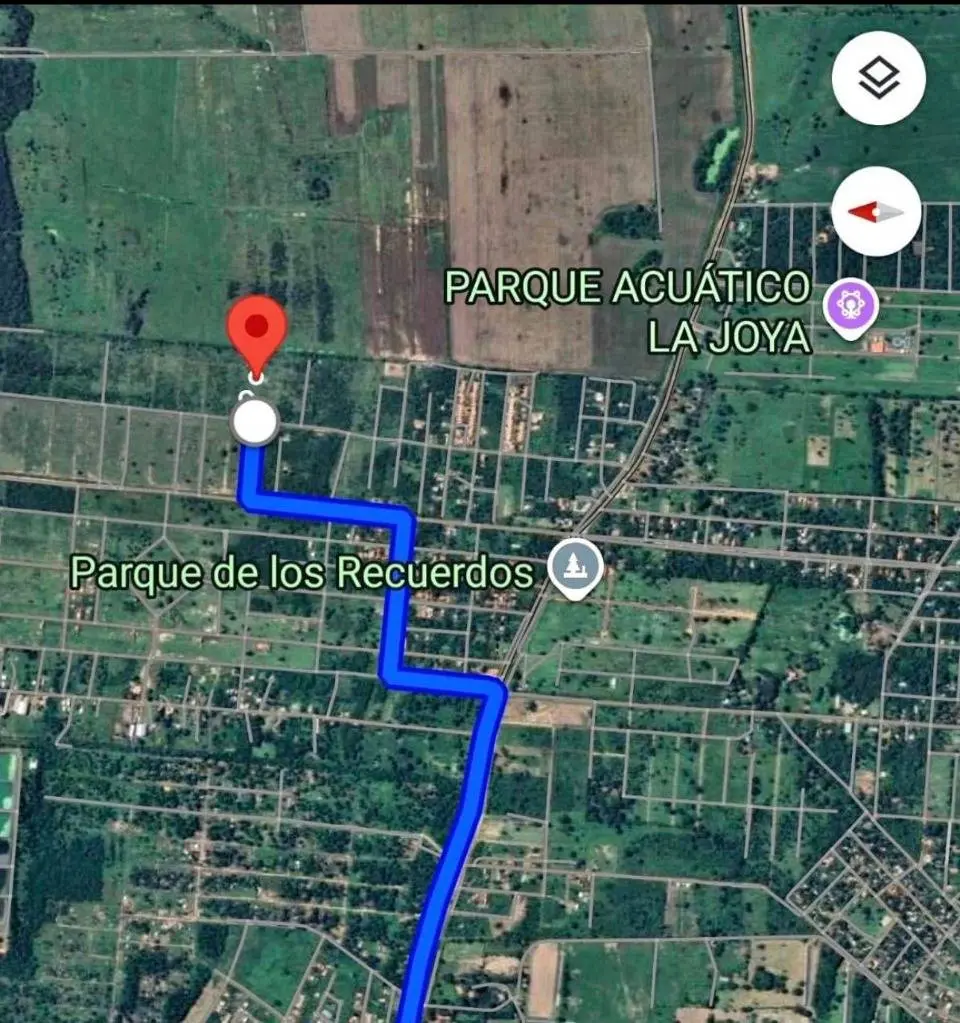Open the map layers button
The image size is (960, 1023).
(x=878, y=79)
